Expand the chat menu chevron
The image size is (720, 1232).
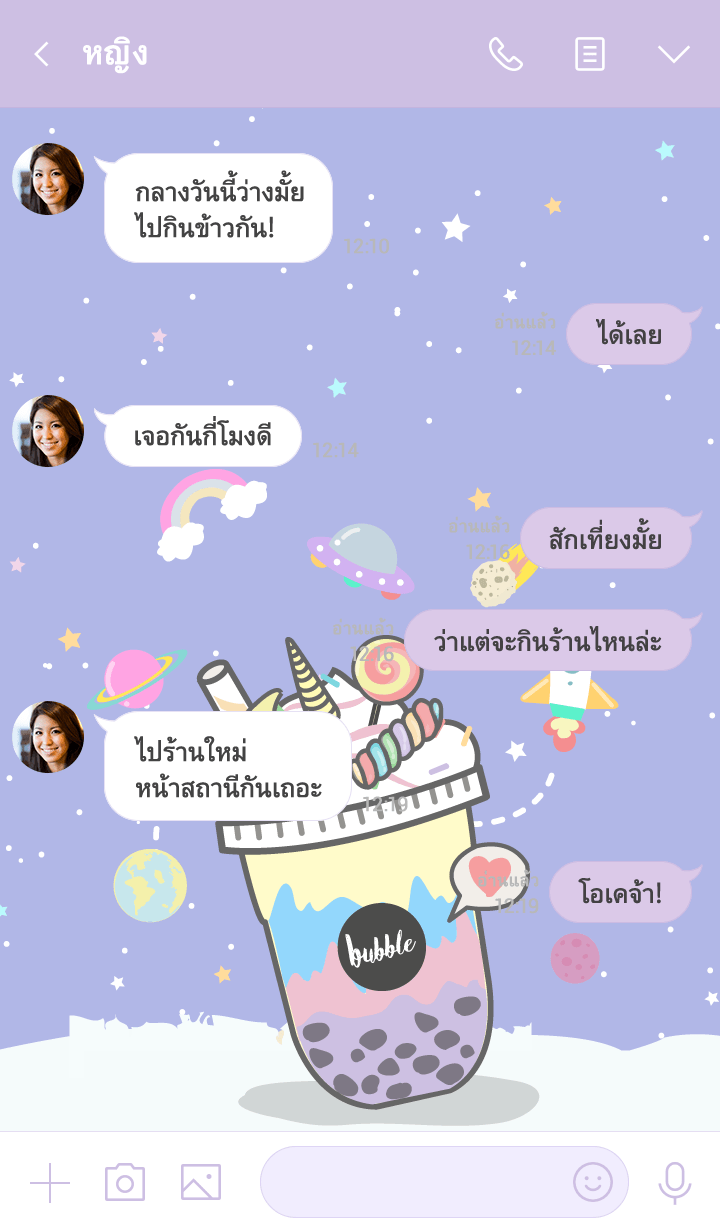tap(674, 54)
